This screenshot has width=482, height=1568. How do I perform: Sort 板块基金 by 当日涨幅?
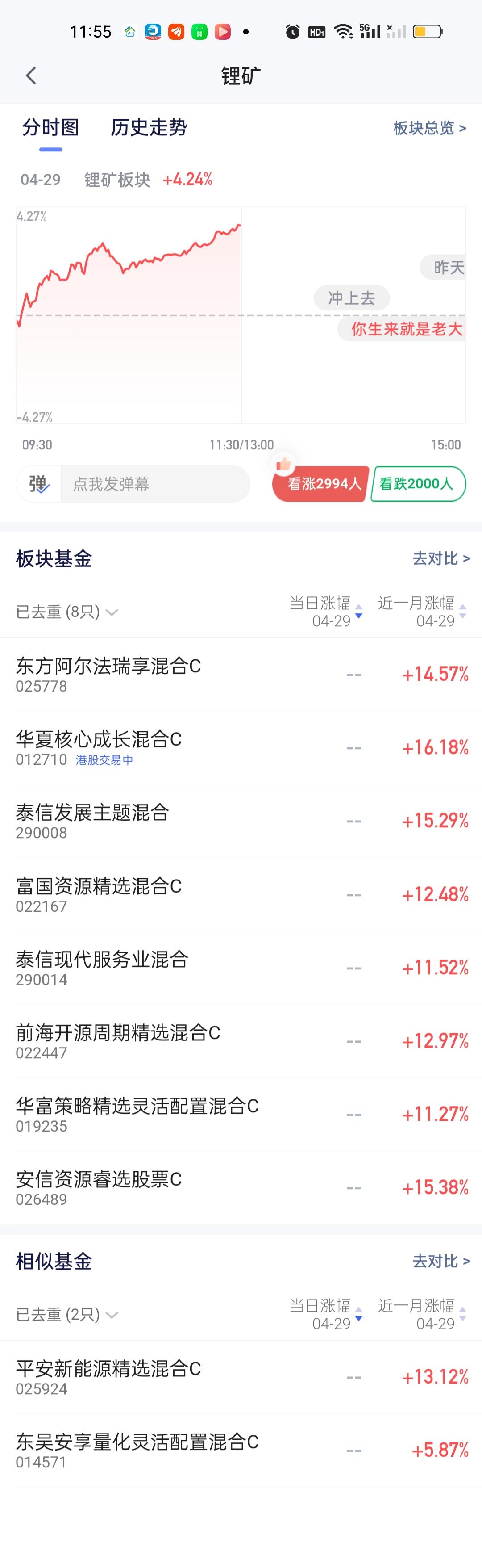[x=326, y=612]
